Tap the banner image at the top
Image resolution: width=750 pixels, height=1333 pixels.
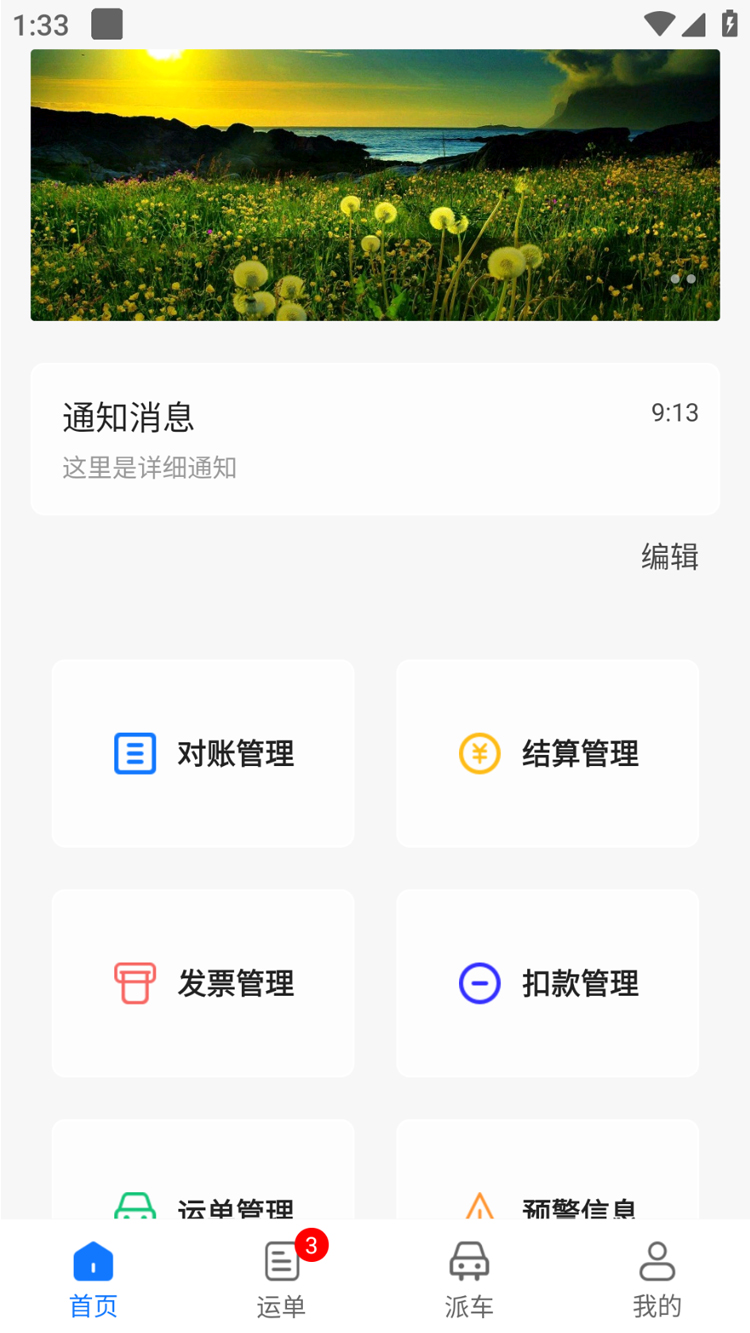[x=375, y=185]
